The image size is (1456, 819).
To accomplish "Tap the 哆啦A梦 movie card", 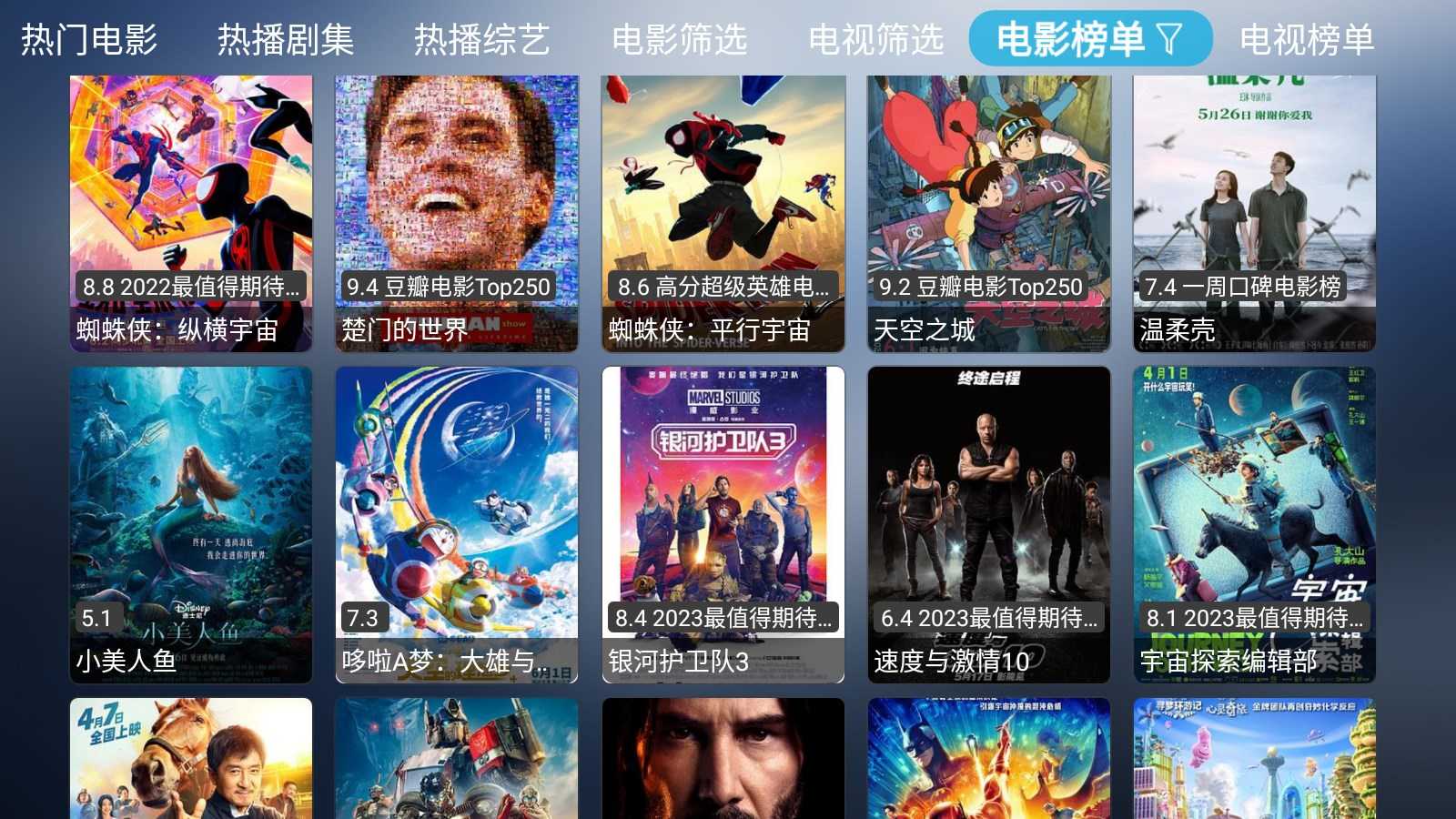I will pyautogui.click(x=457, y=524).
